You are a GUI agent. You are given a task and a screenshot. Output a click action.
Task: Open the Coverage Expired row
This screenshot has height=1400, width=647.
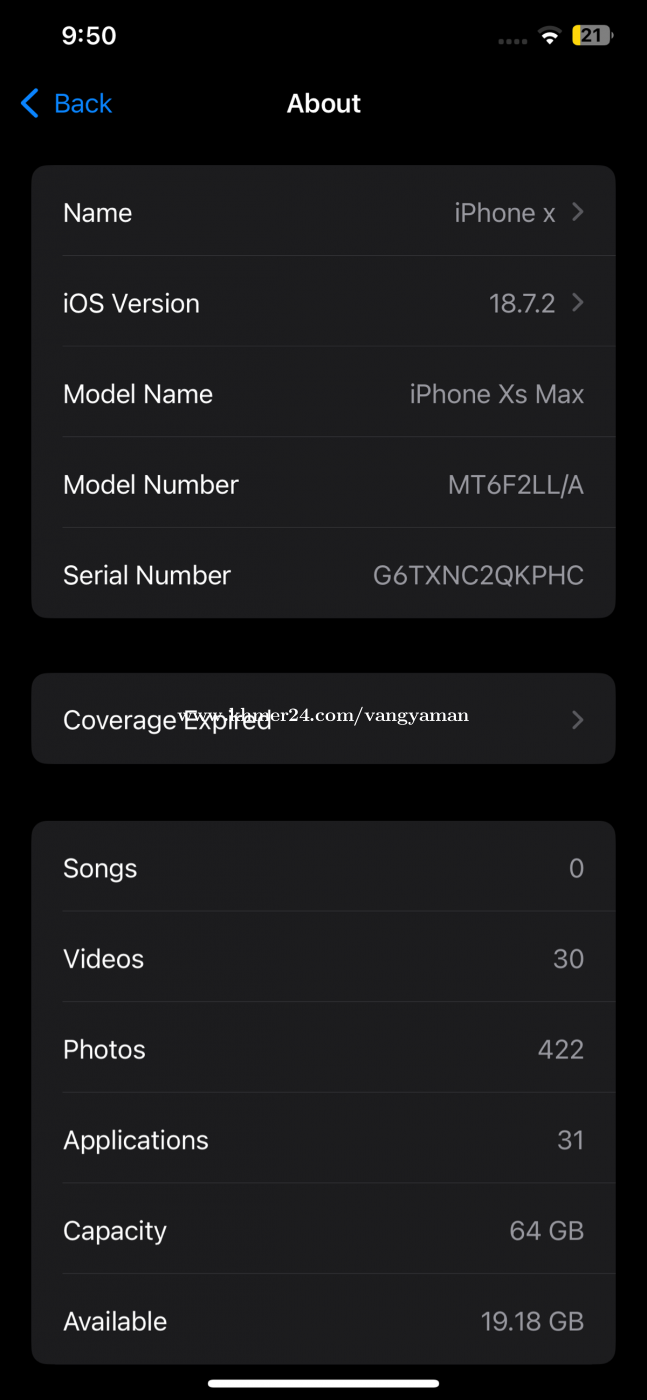tap(323, 719)
